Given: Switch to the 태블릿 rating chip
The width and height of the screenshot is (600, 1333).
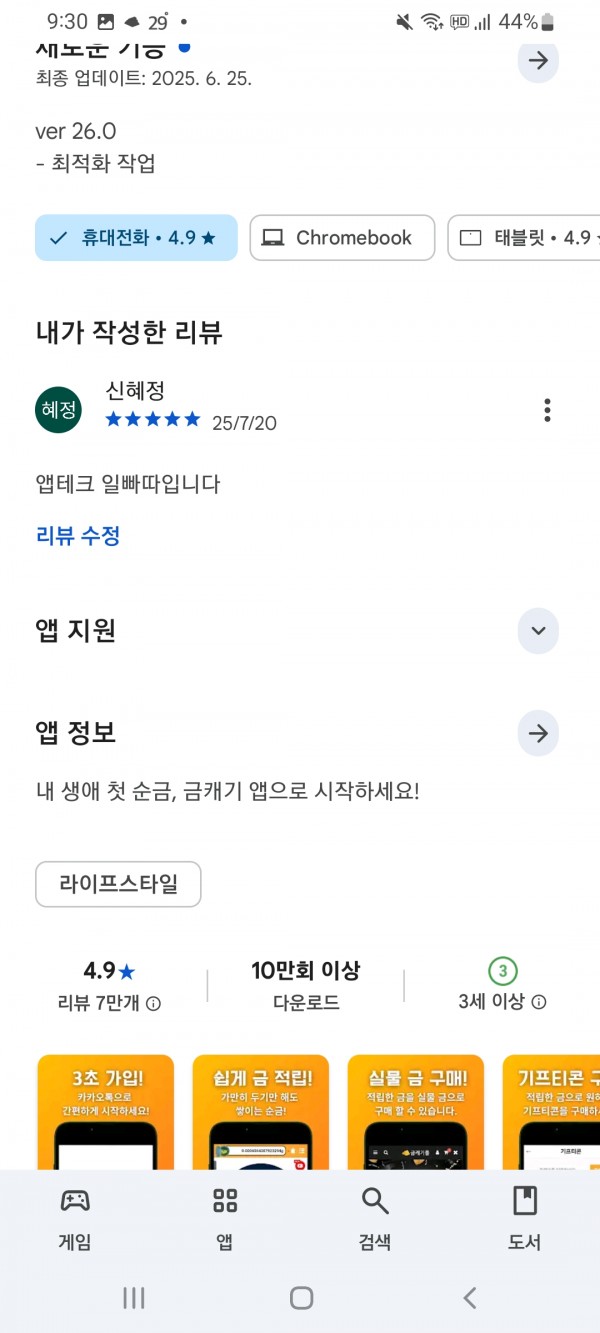Looking at the screenshot, I should pos(524,238).
